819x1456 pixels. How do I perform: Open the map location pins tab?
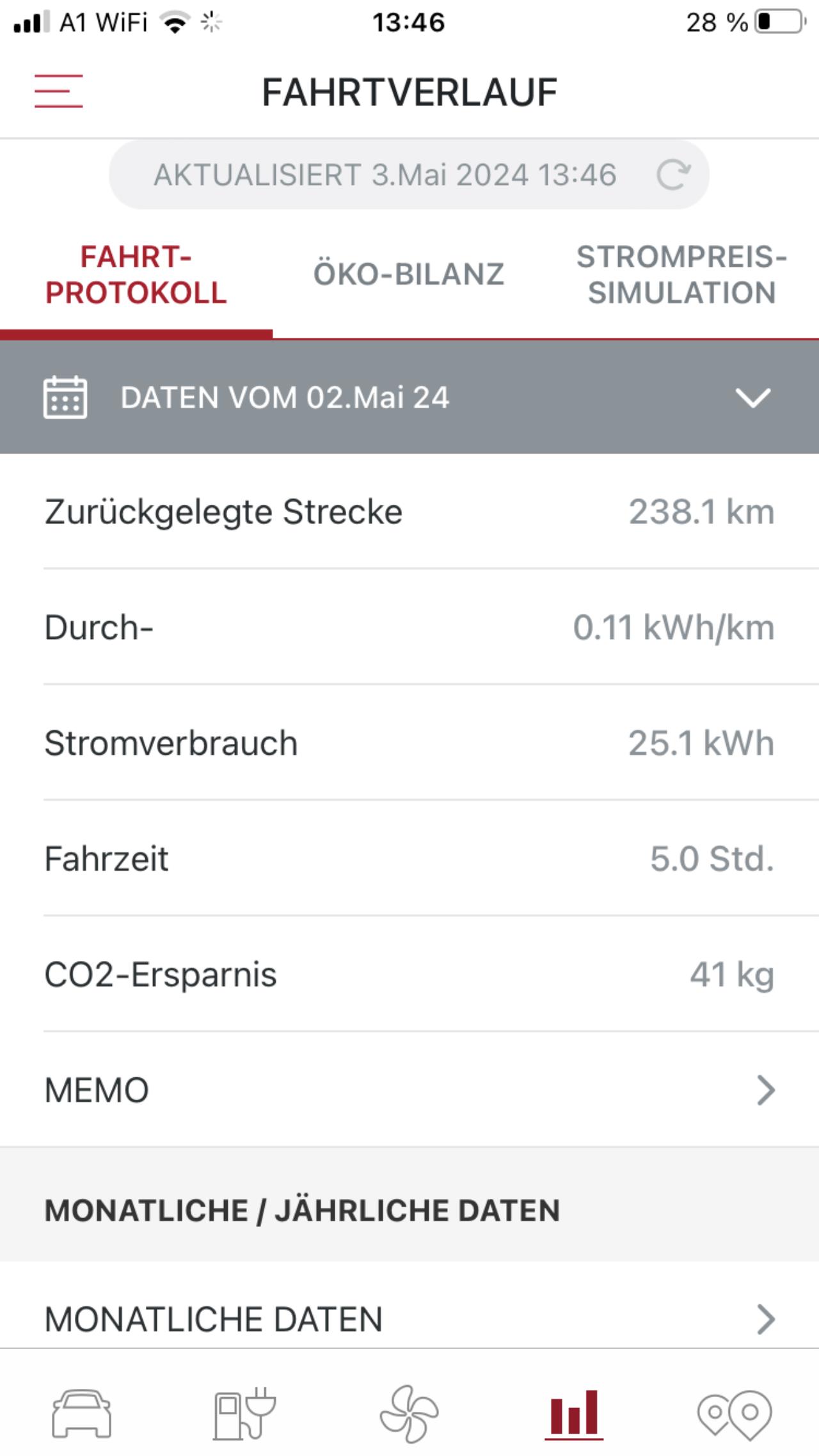tap(735, 1414)
